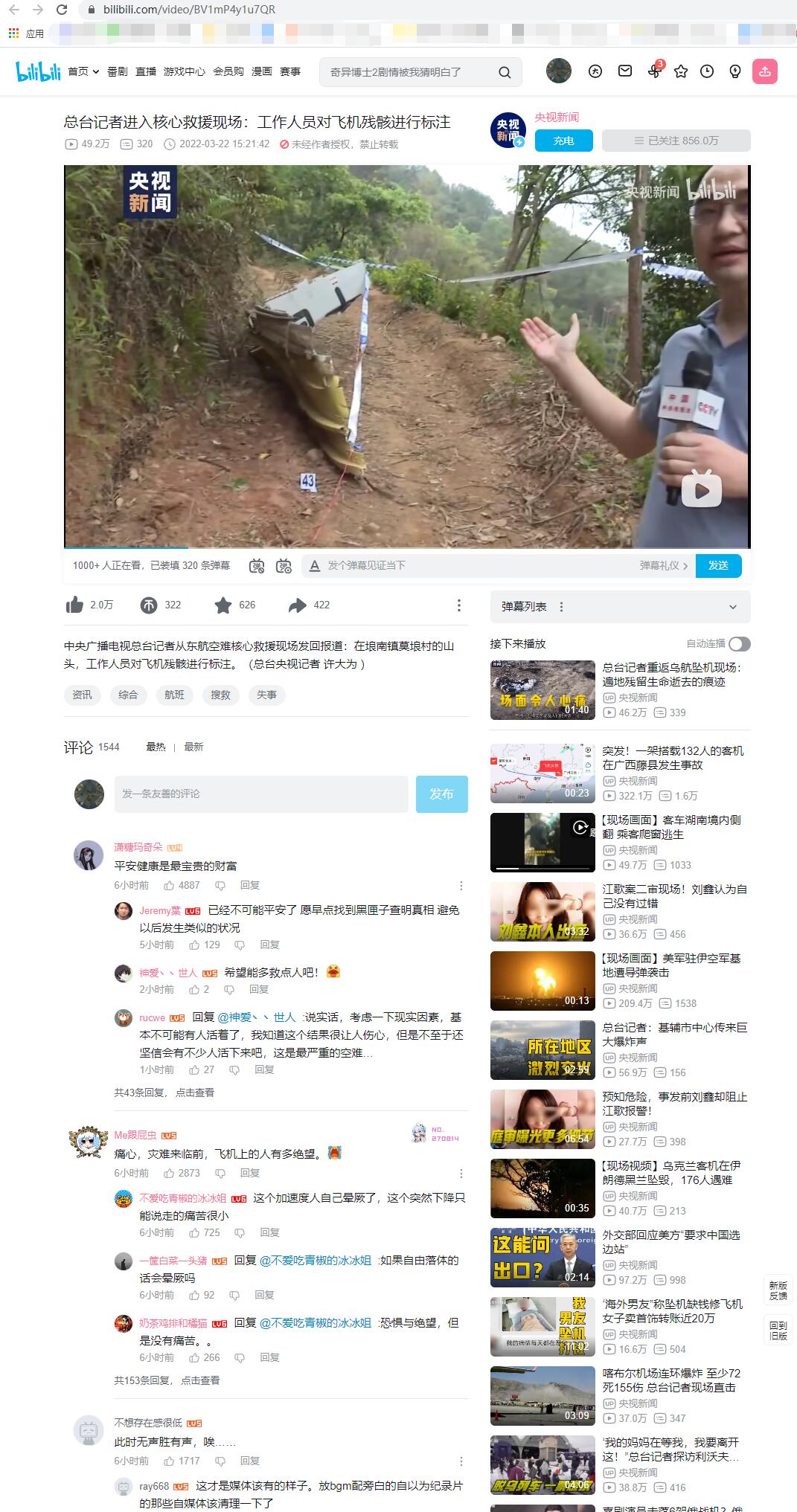
Task: Focus the comment input box
Action: pos(260,794)
